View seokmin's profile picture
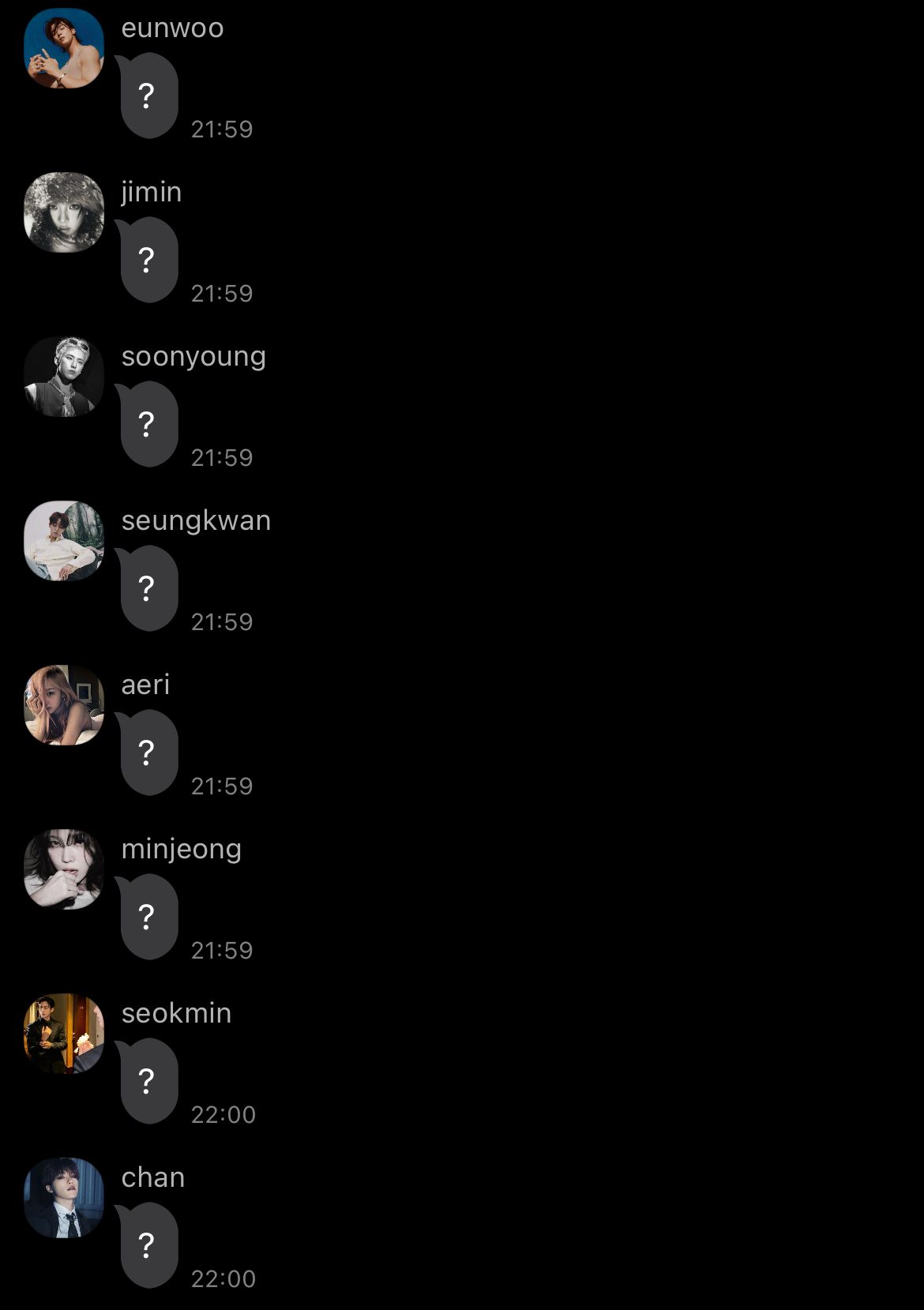 coord(64,1034)
